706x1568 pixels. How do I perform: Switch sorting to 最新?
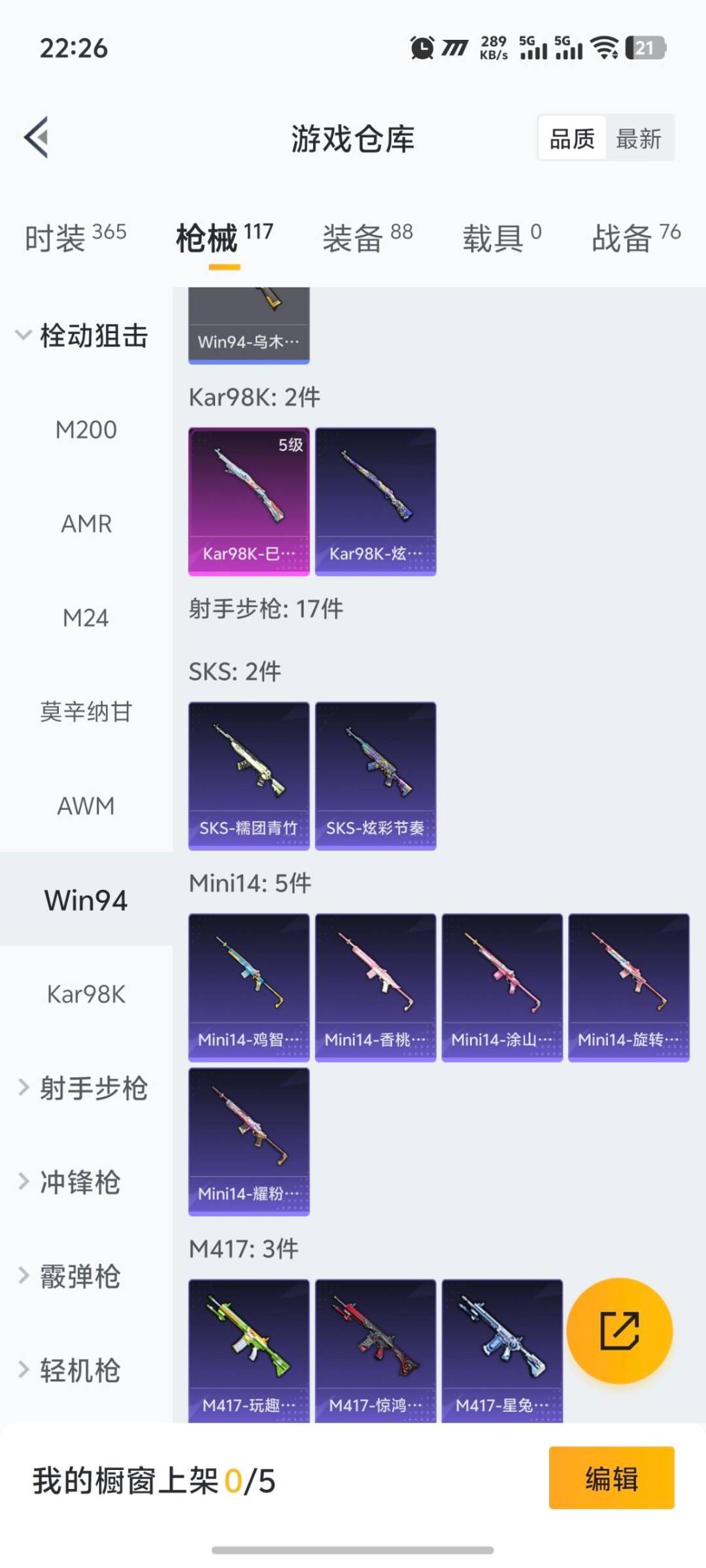click(639, 139)
